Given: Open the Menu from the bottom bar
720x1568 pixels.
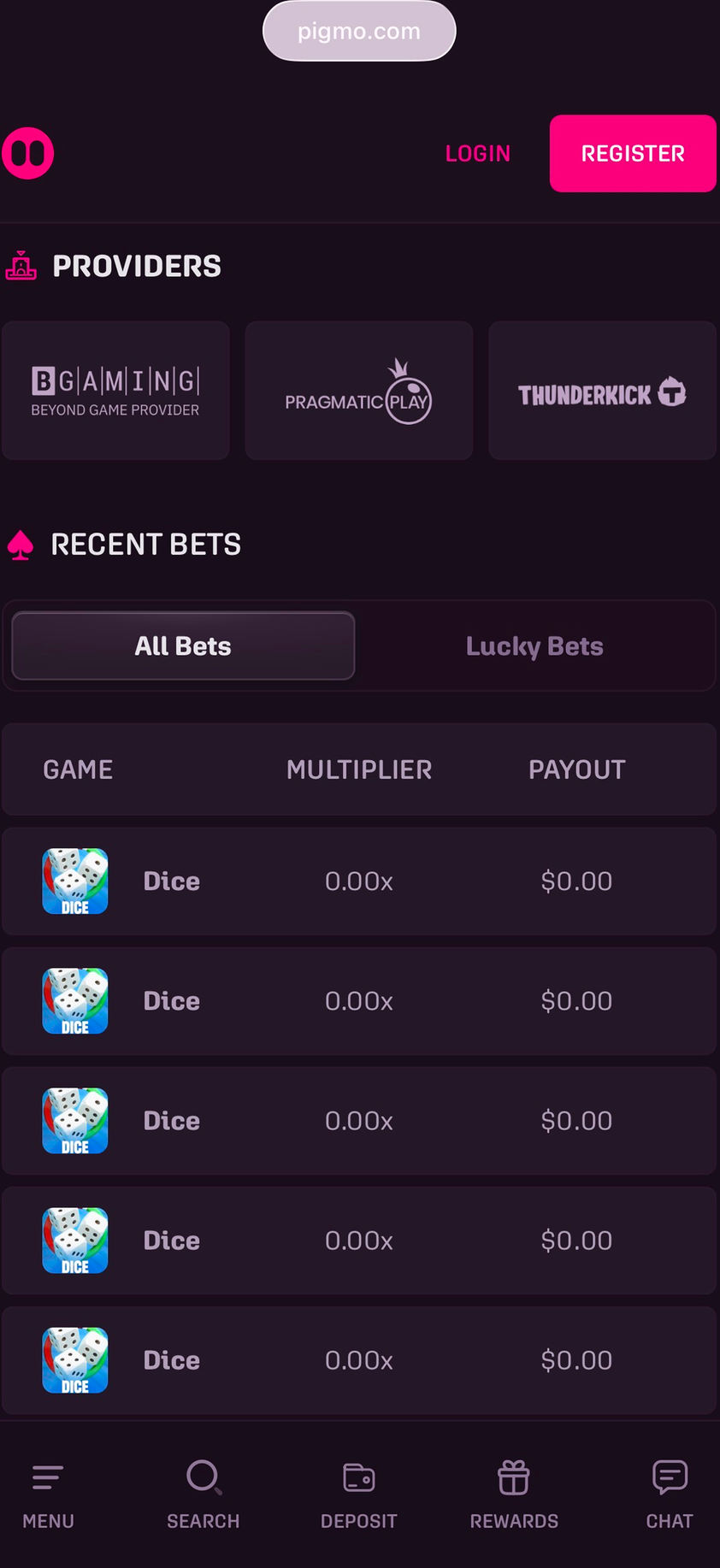Looking at the screenshot, I should coord(48,1494).
